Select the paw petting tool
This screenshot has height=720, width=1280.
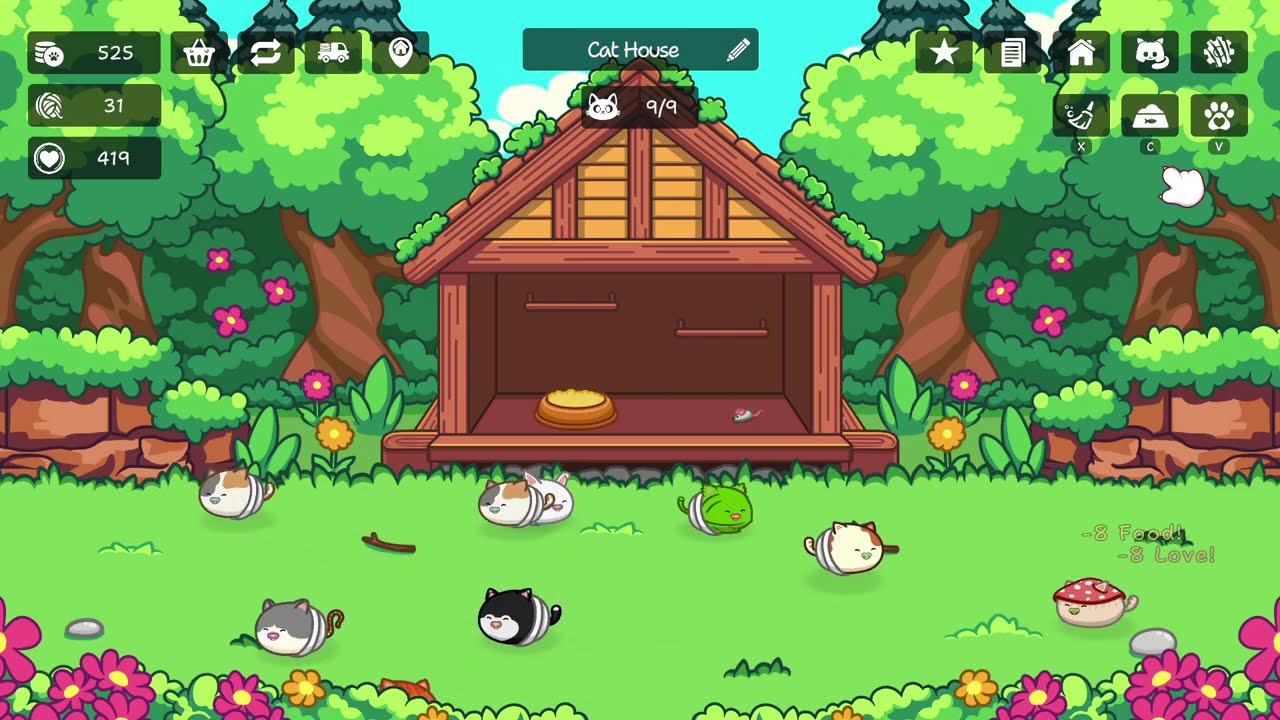click(x=1219, y=116)
